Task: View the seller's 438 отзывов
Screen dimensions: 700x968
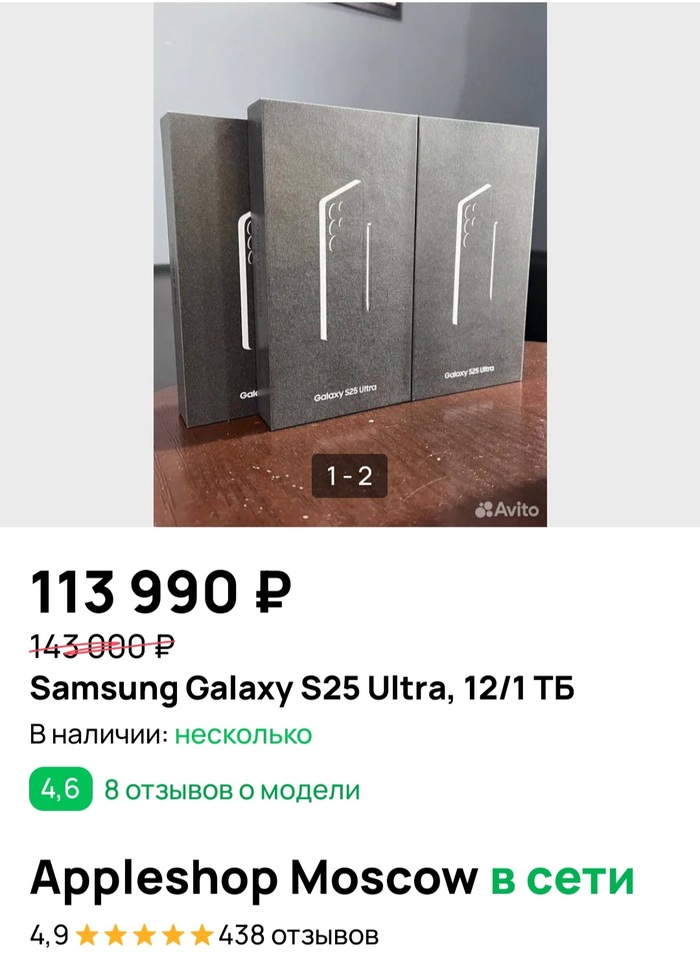Action: 298,937
